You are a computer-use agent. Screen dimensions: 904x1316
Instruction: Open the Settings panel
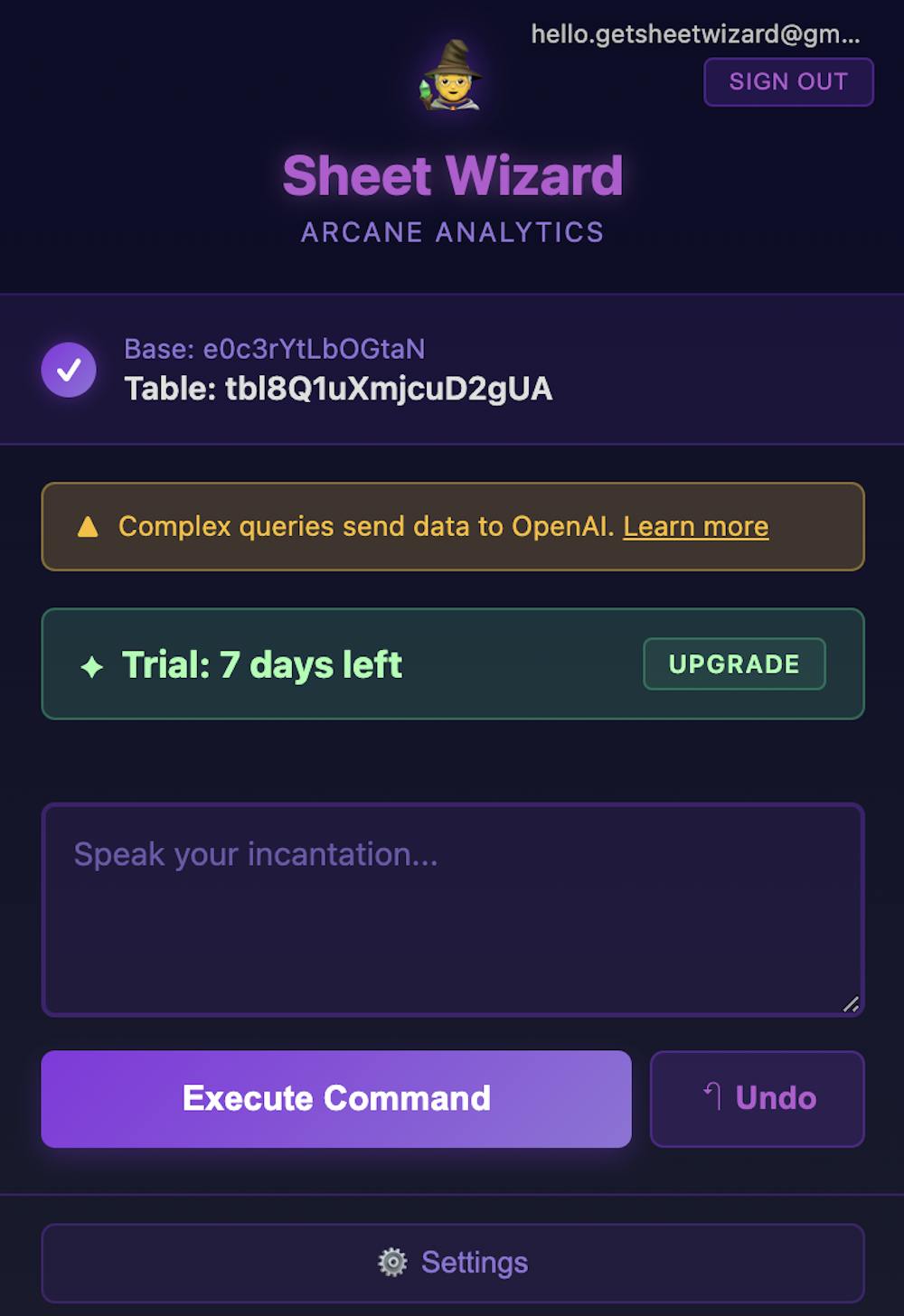pyautogui.click(x=452, y=1262)
